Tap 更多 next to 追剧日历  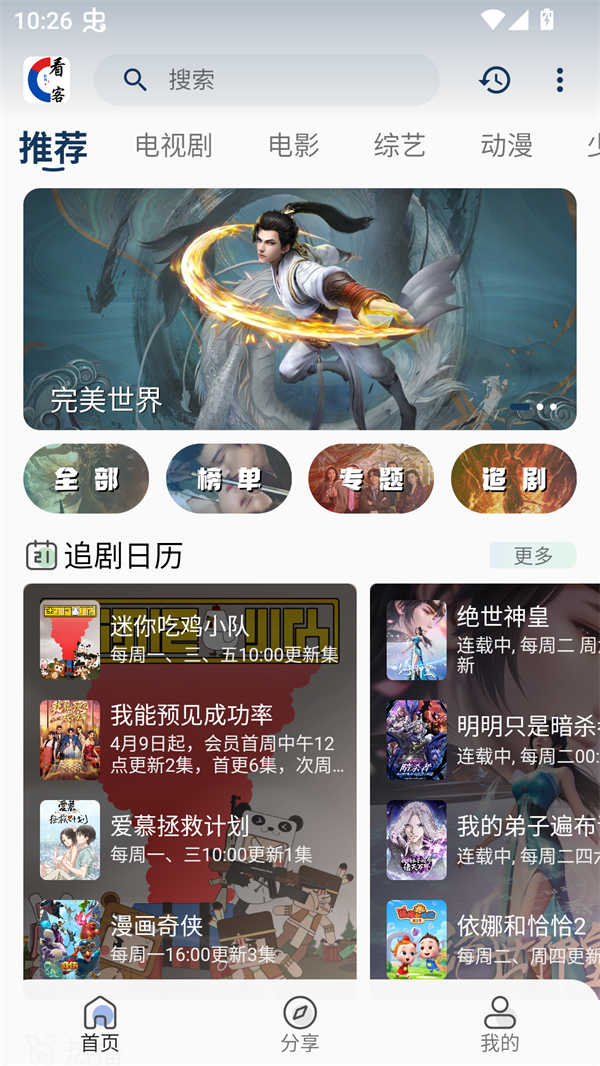pos(532,556)
